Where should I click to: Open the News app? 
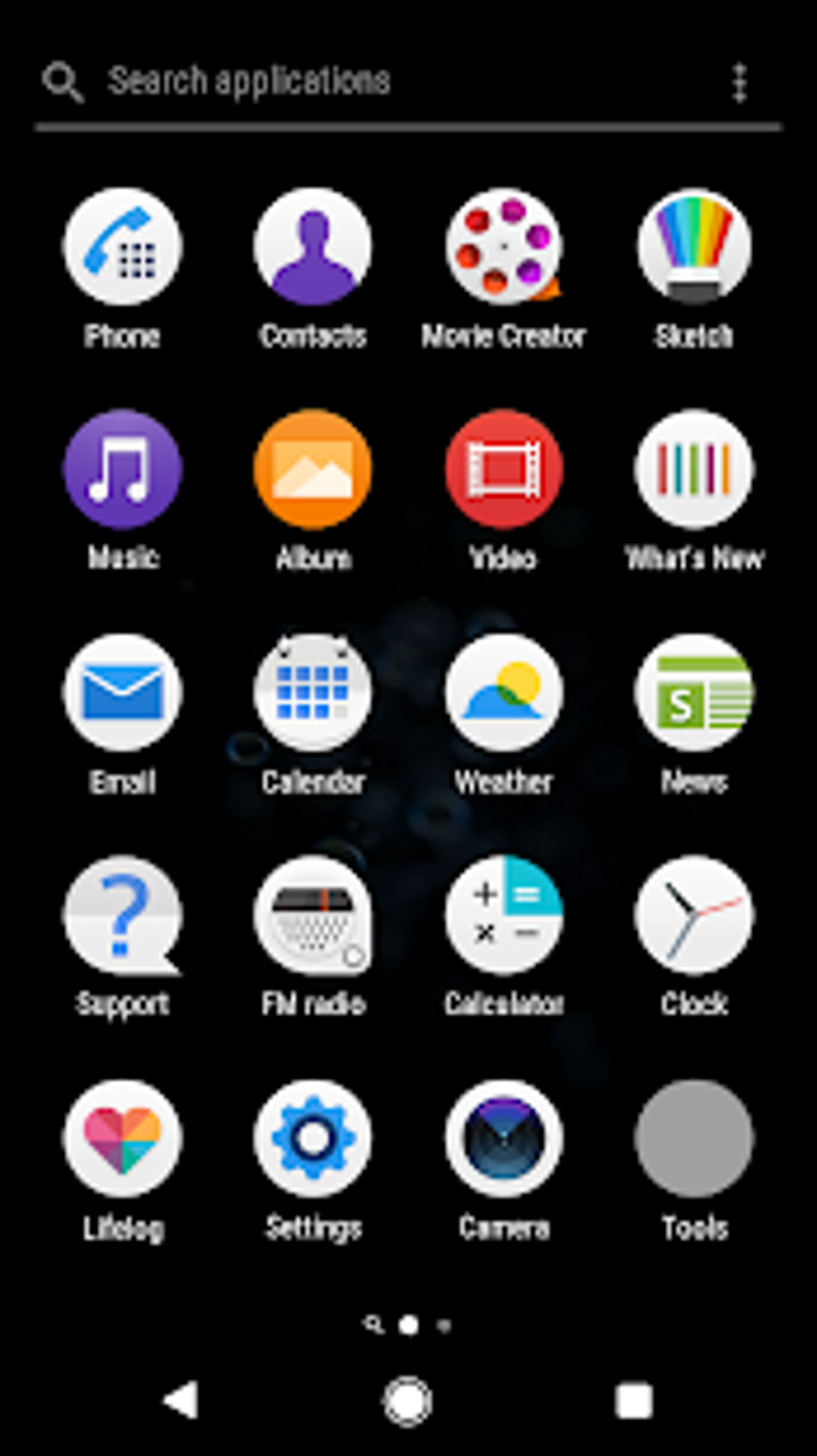[x=694, y=692]
